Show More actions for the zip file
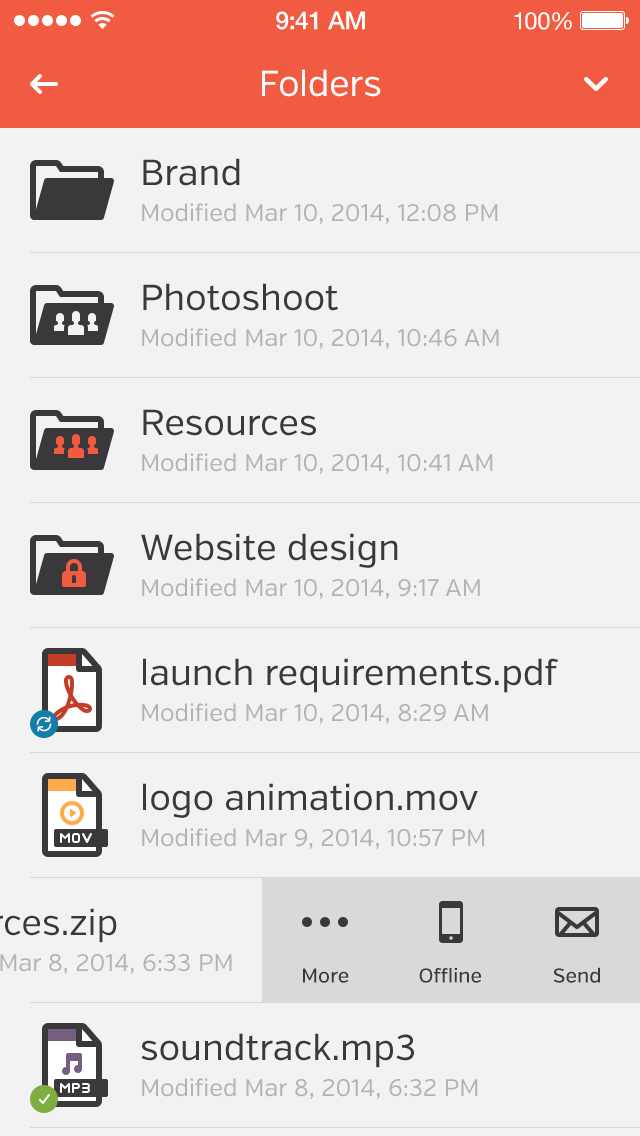Viewport: 640px width, 1136px height. tap(325, 942)
